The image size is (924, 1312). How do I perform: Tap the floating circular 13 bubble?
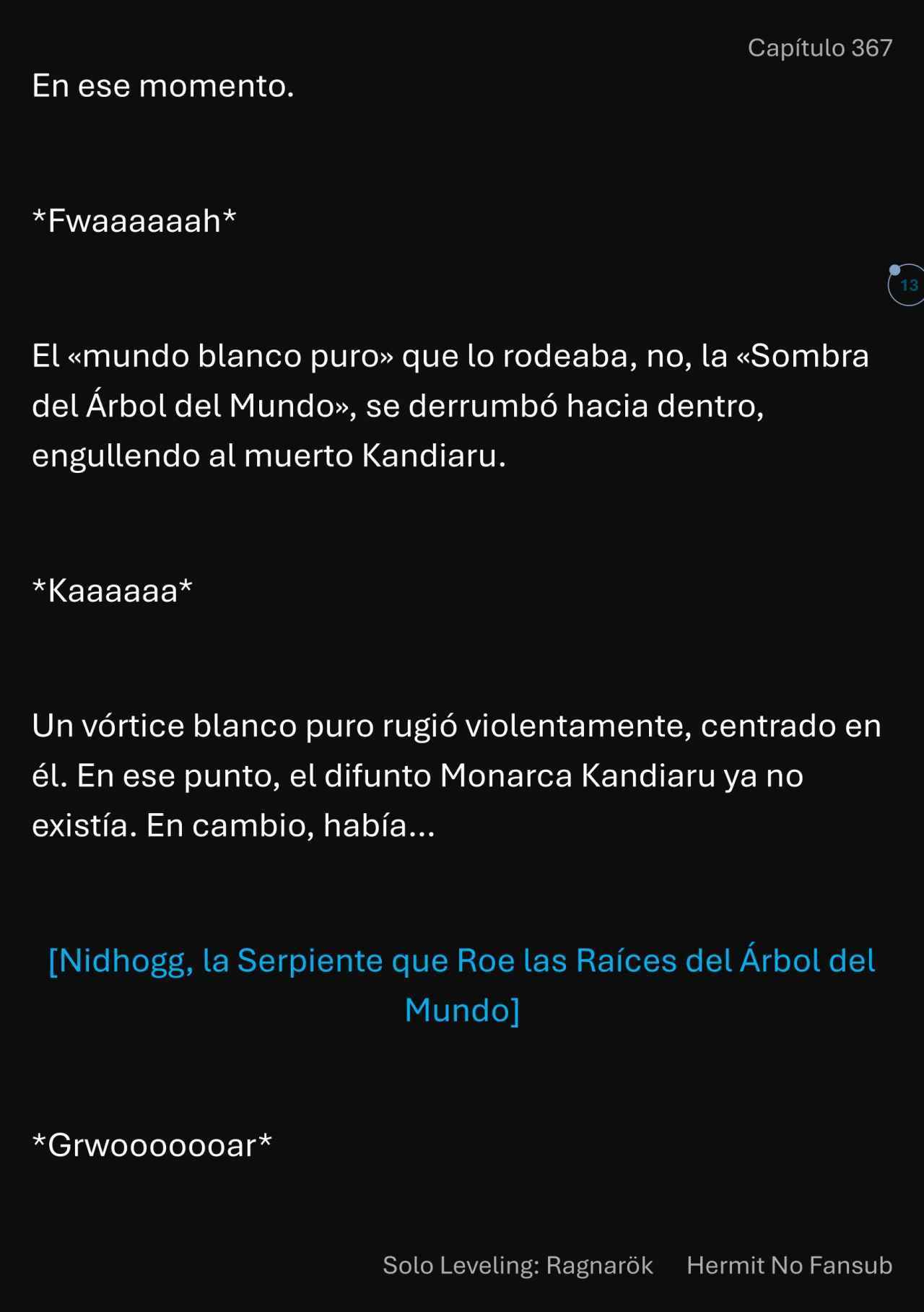click(907, 285)
